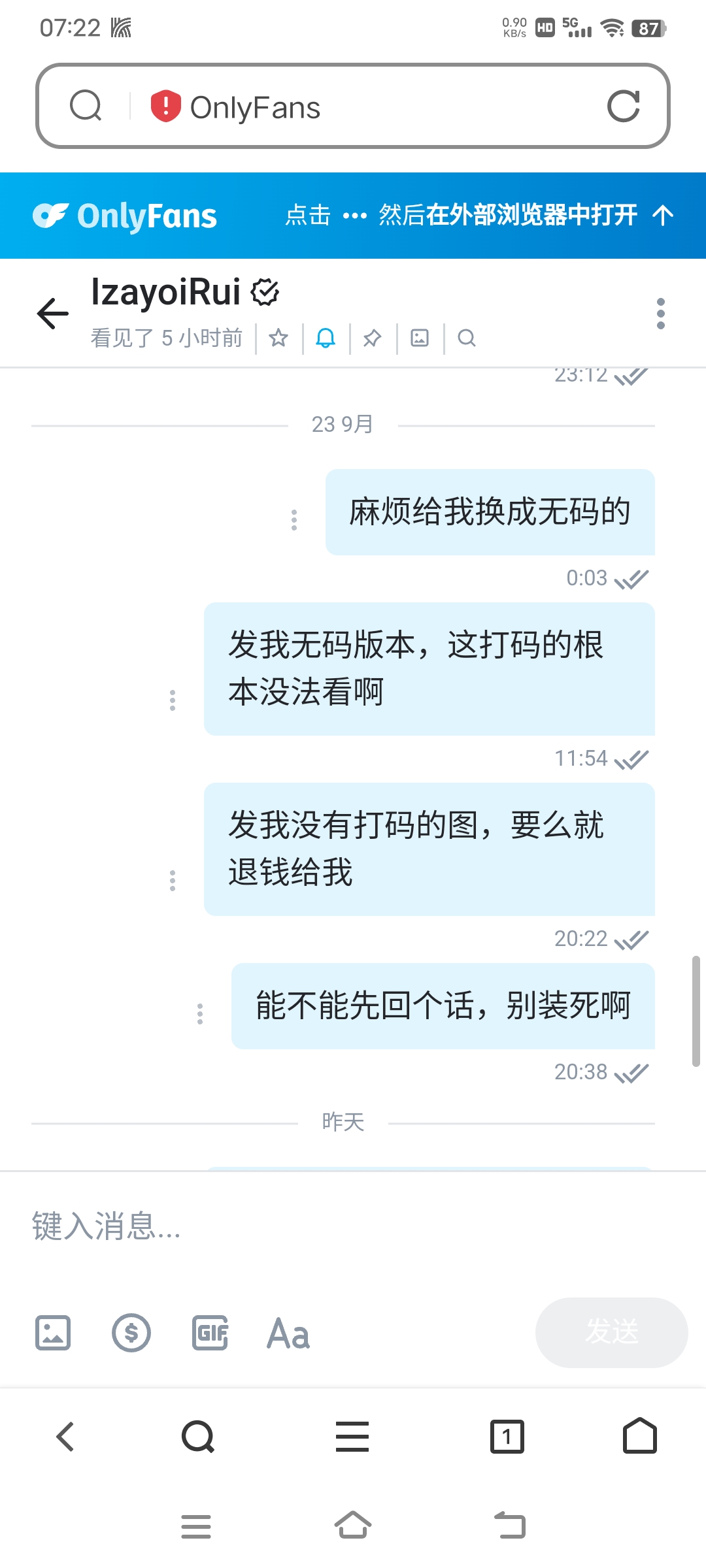Pin this conversation
The width and height of the screenshot is (706, 1568).
point(373,338)
